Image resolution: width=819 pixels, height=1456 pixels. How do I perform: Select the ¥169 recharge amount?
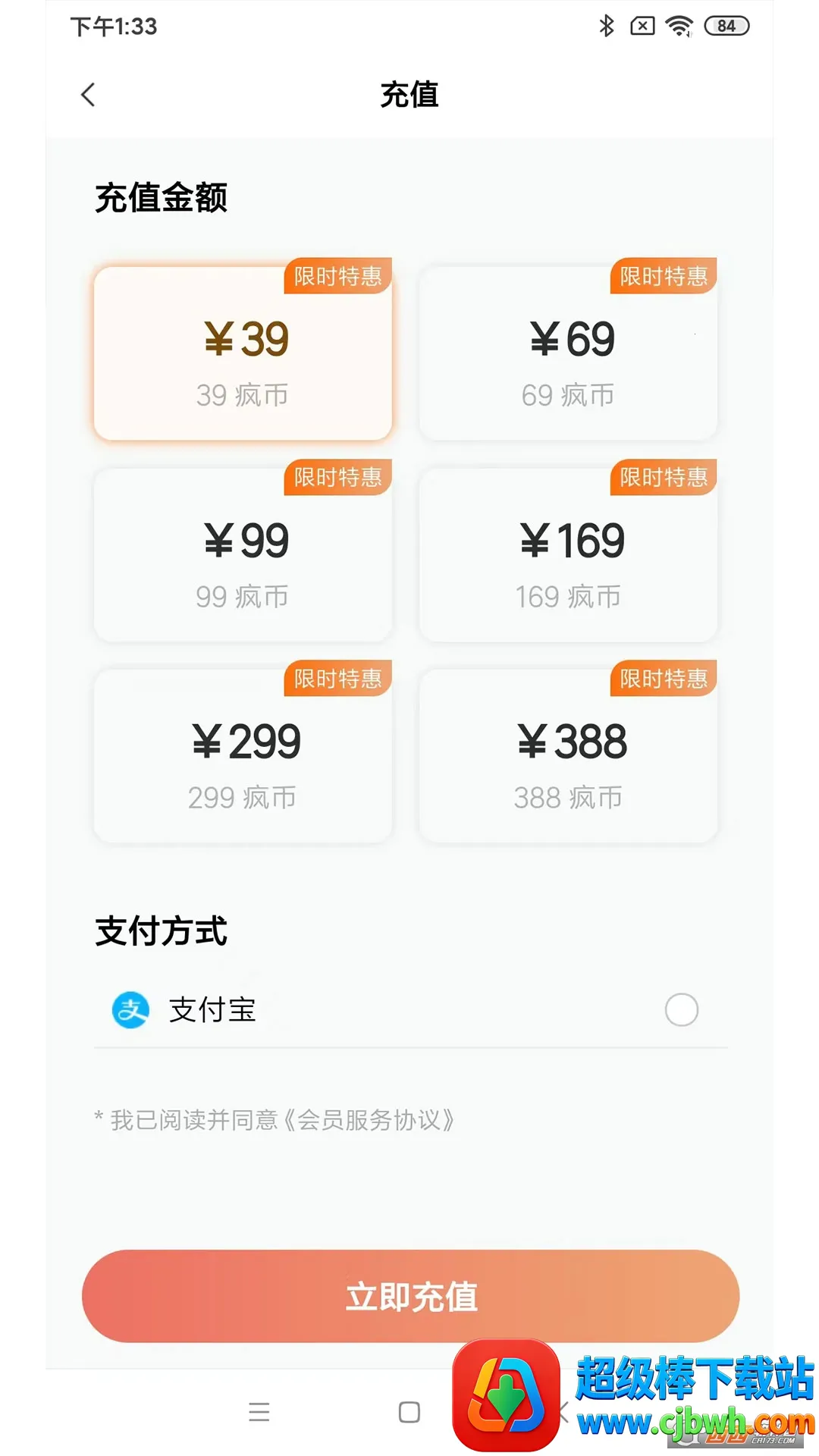click(x=568, y=555)
